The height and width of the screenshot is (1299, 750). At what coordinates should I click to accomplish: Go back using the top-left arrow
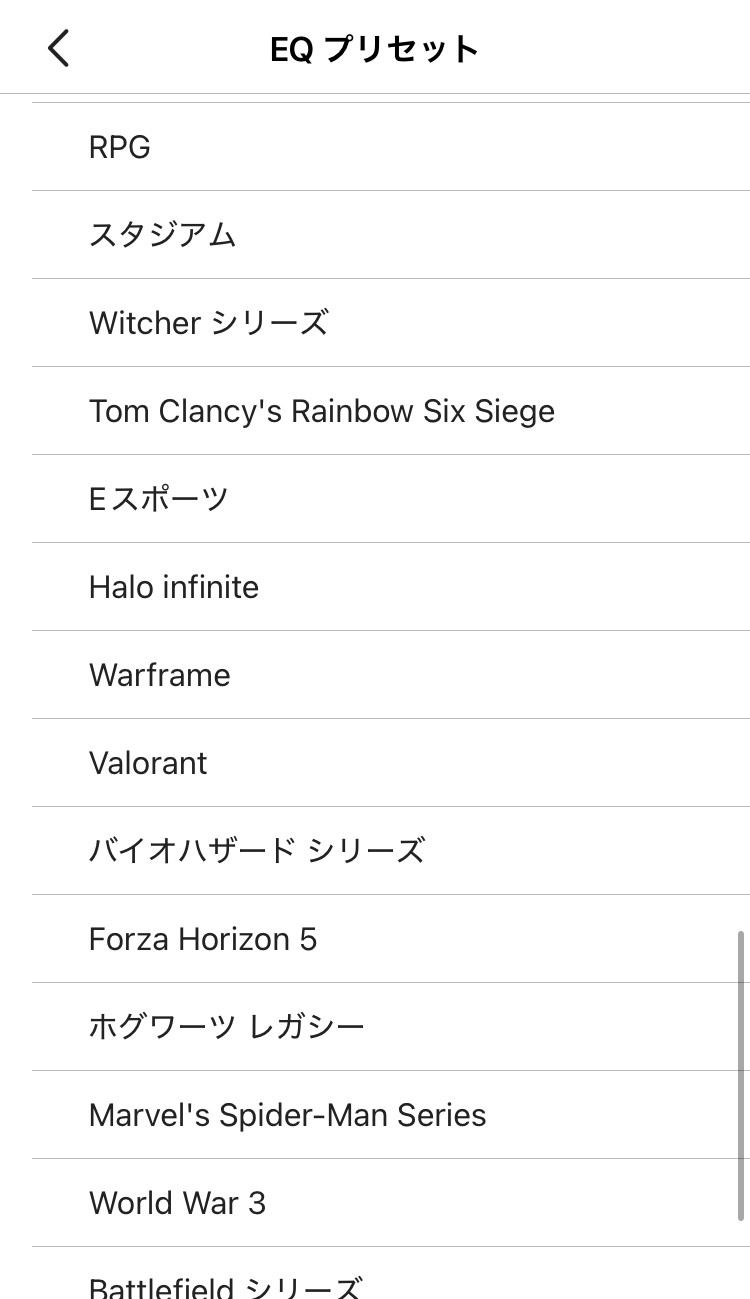tap(59, 47)
